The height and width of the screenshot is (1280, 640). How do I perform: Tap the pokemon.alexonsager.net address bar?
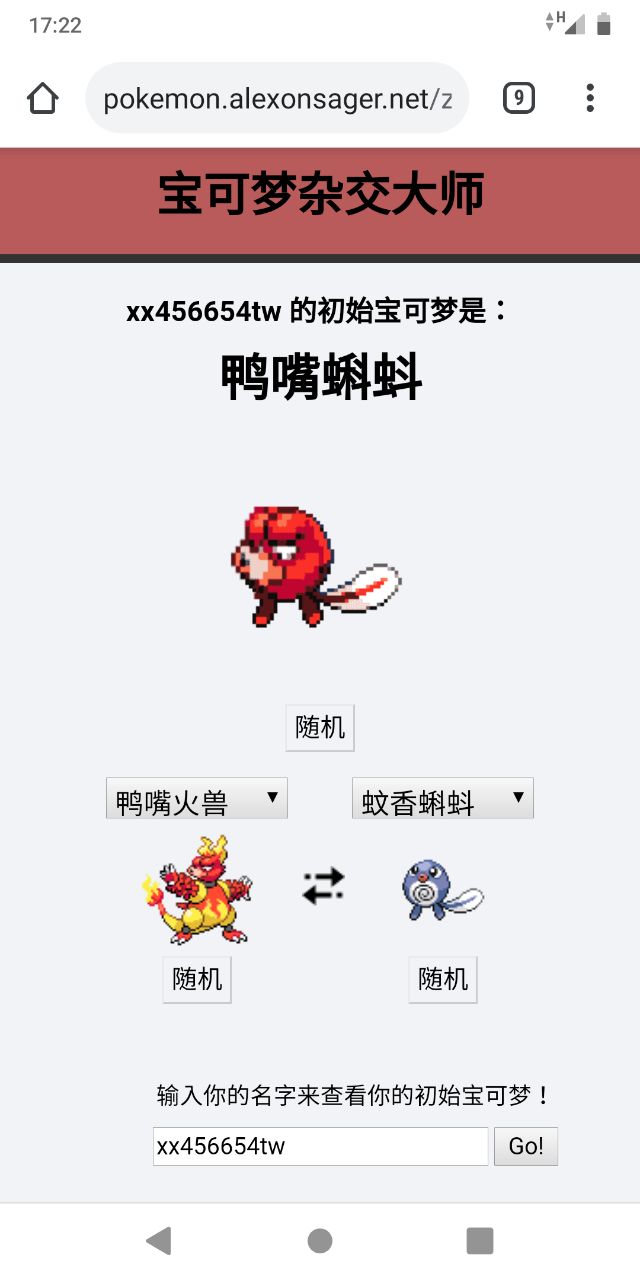pos(277,98)
